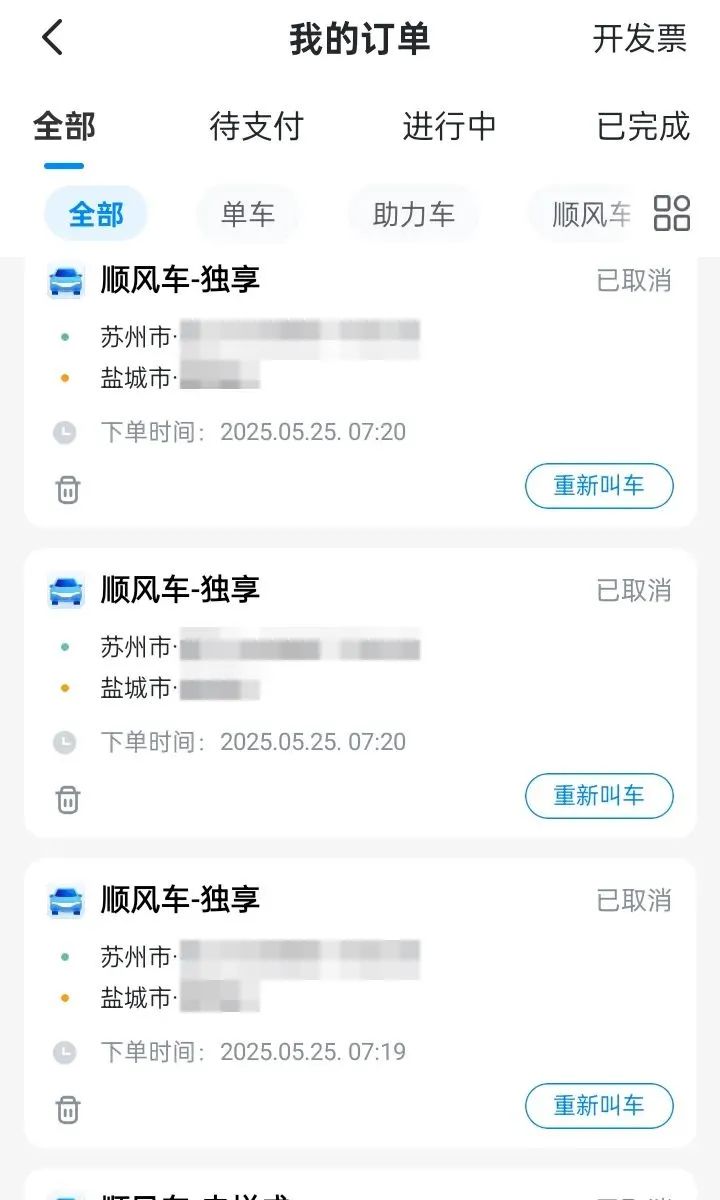
Task: Open 开发票 to request an invoice
Action: click(x=640, y=39)
